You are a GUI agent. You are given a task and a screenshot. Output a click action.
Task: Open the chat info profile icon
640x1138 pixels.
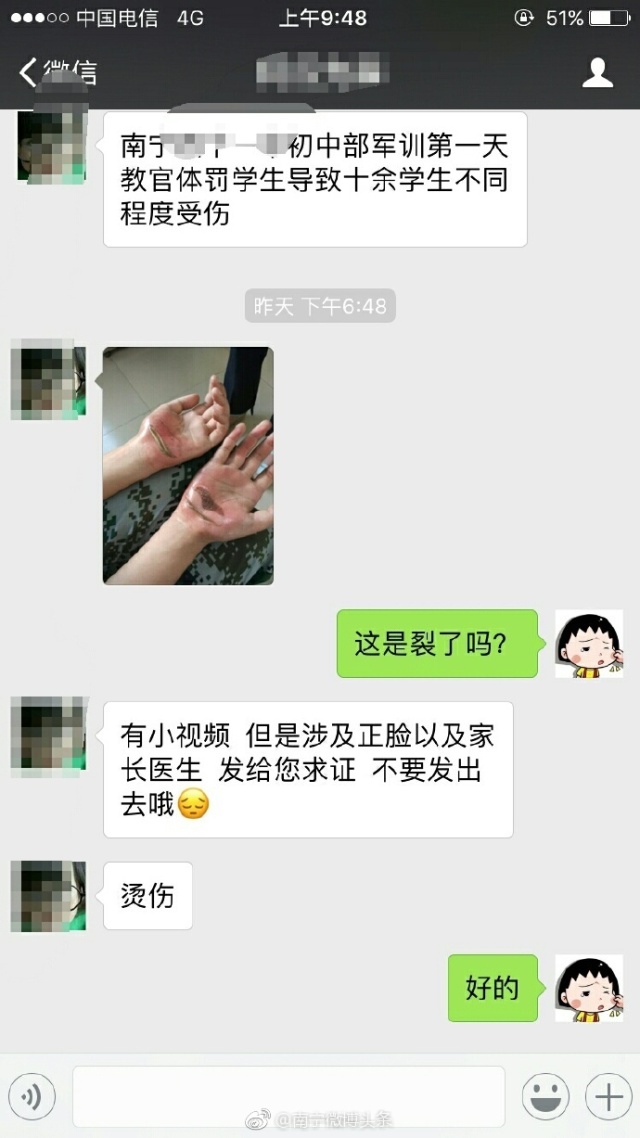pyautogui.click(x=597, y=72)
